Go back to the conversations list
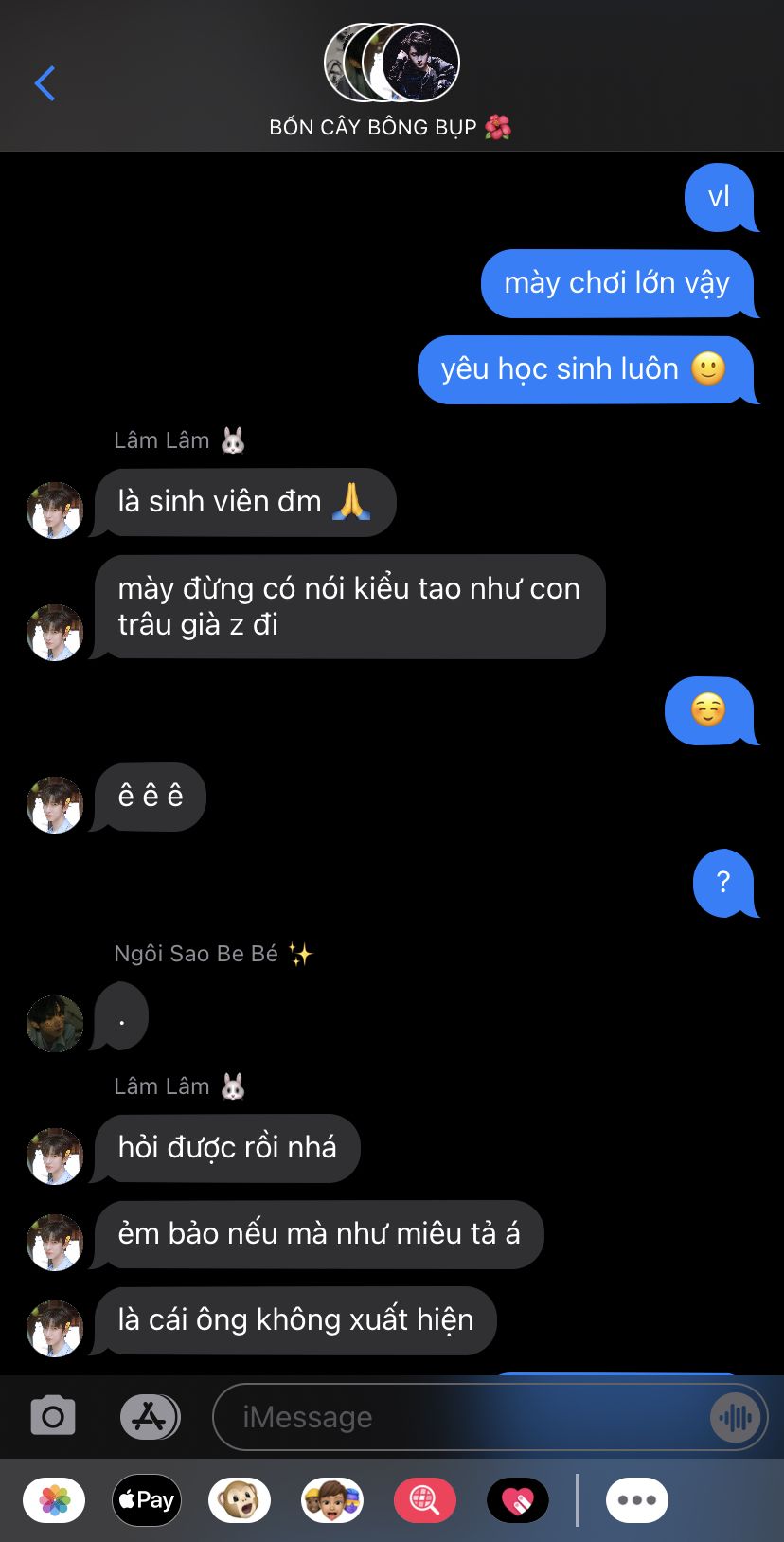 click(45, 83)
